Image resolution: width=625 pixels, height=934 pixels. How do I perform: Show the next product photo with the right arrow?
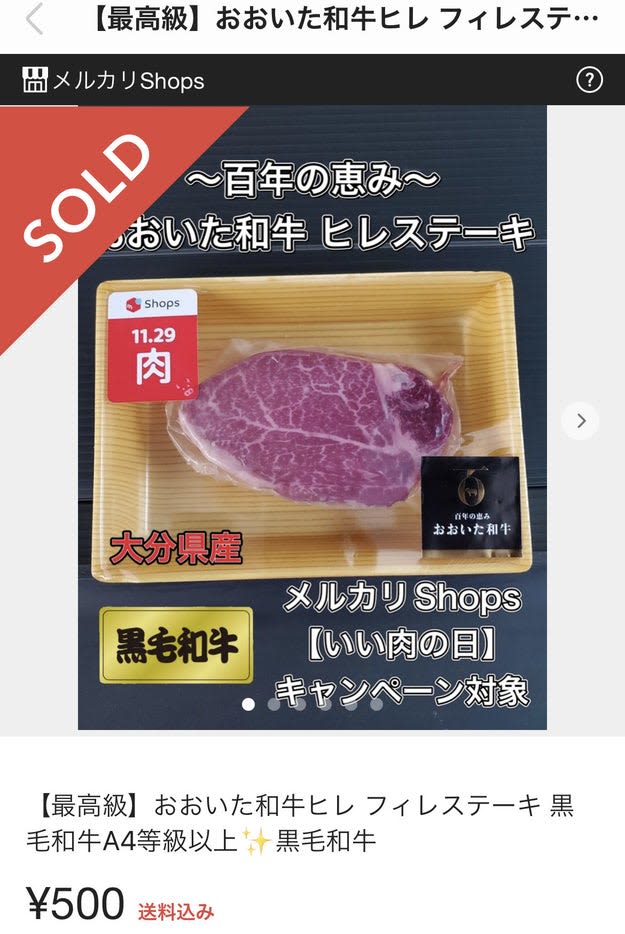point(580,420)
